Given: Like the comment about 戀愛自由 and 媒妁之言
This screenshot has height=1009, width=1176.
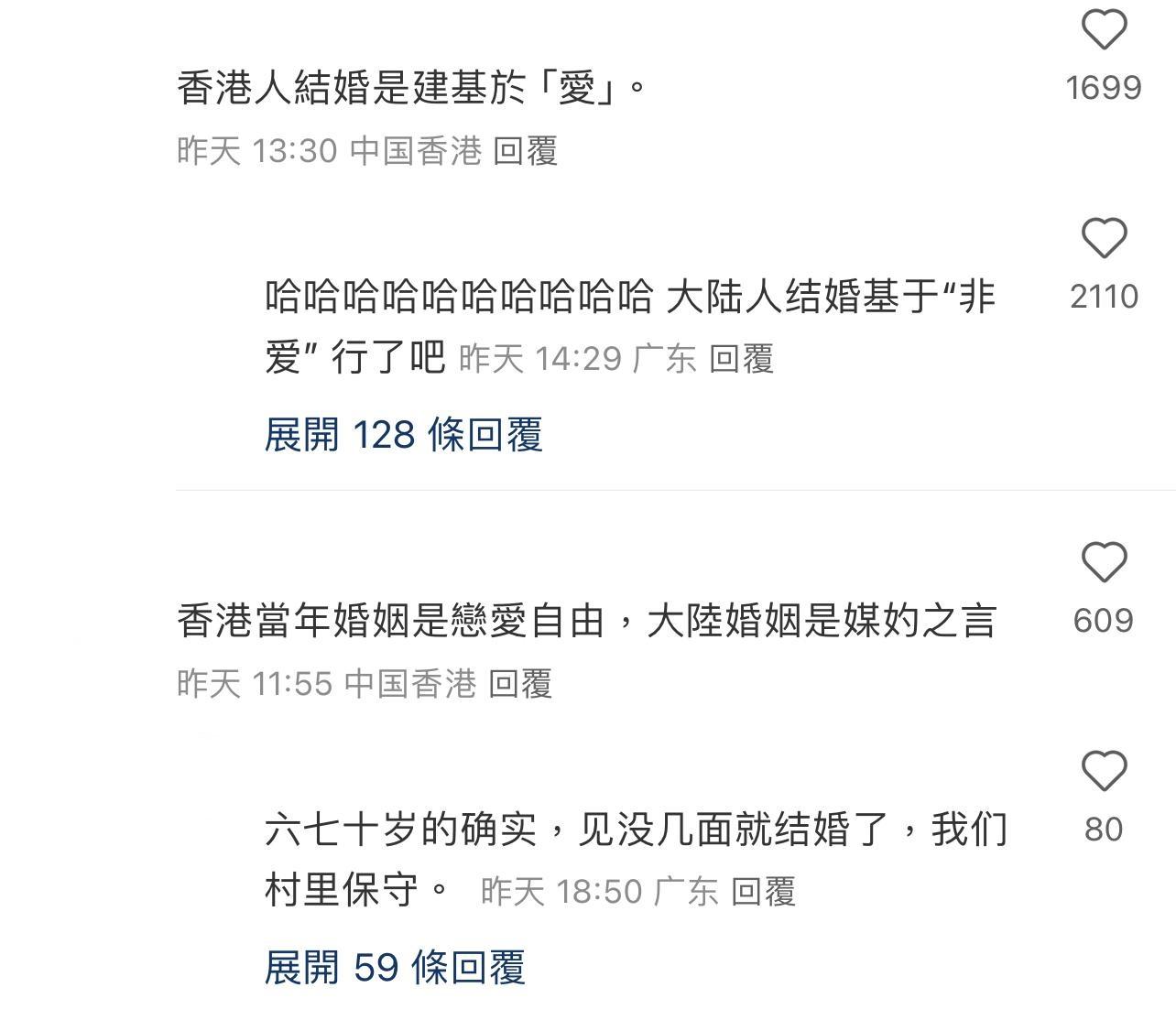Looking at the screenshot, I should [1104, 562].
